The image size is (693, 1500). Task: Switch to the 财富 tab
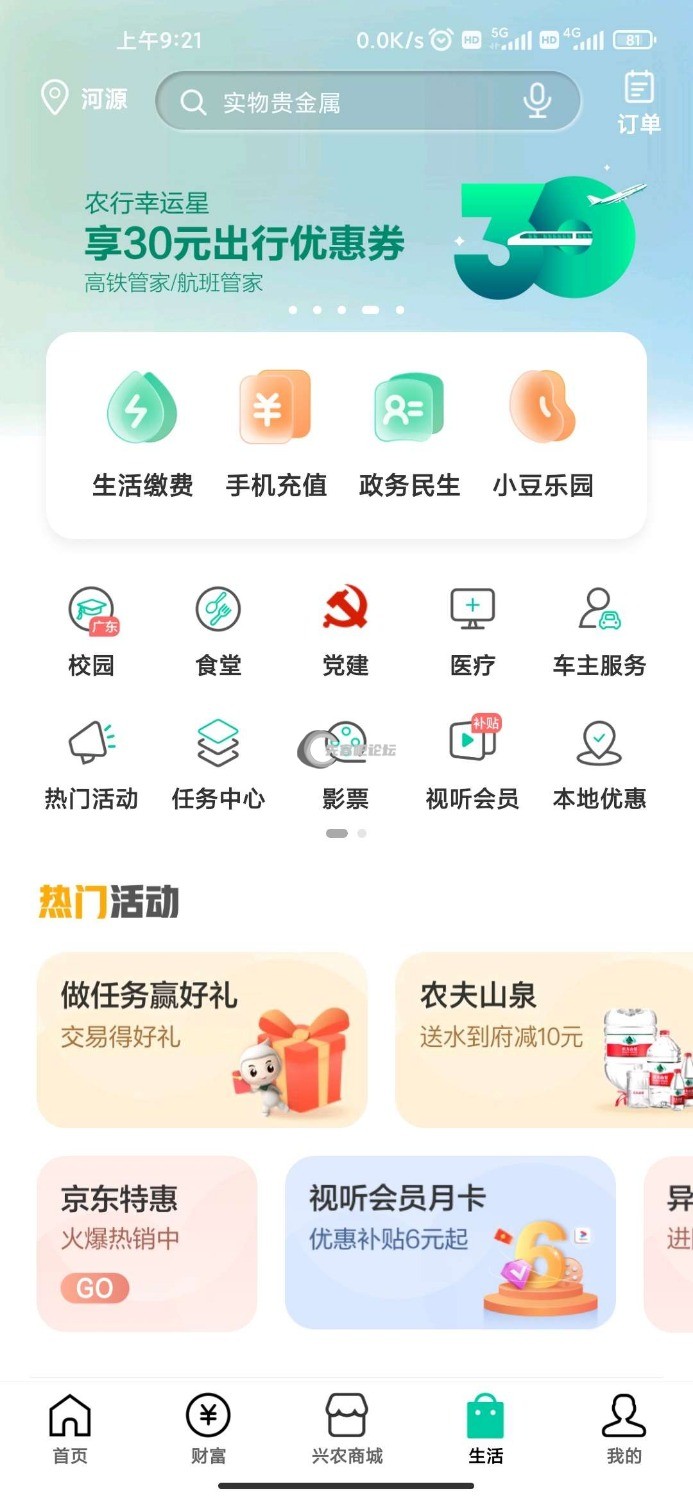[208, 1429]
